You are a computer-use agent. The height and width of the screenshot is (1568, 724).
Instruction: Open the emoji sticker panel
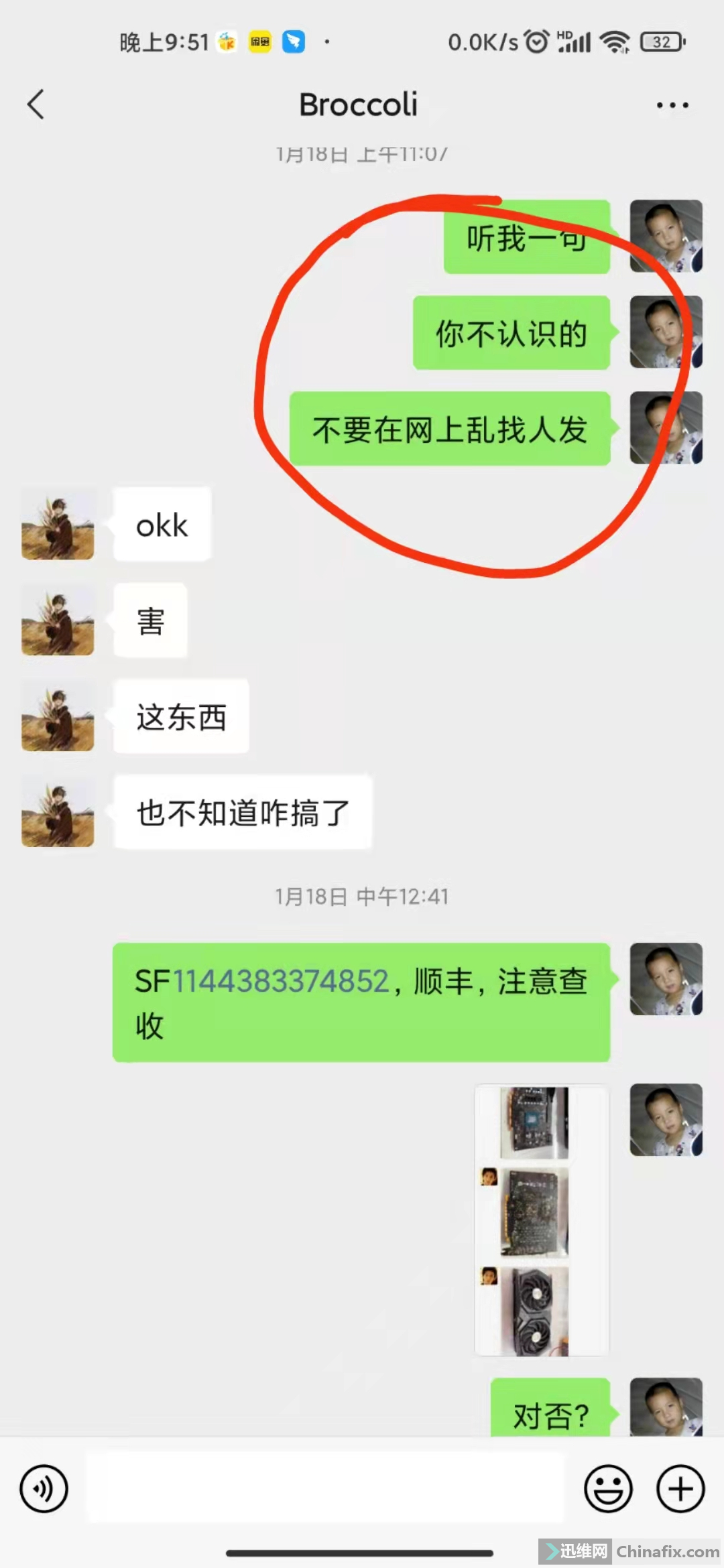608,1489
